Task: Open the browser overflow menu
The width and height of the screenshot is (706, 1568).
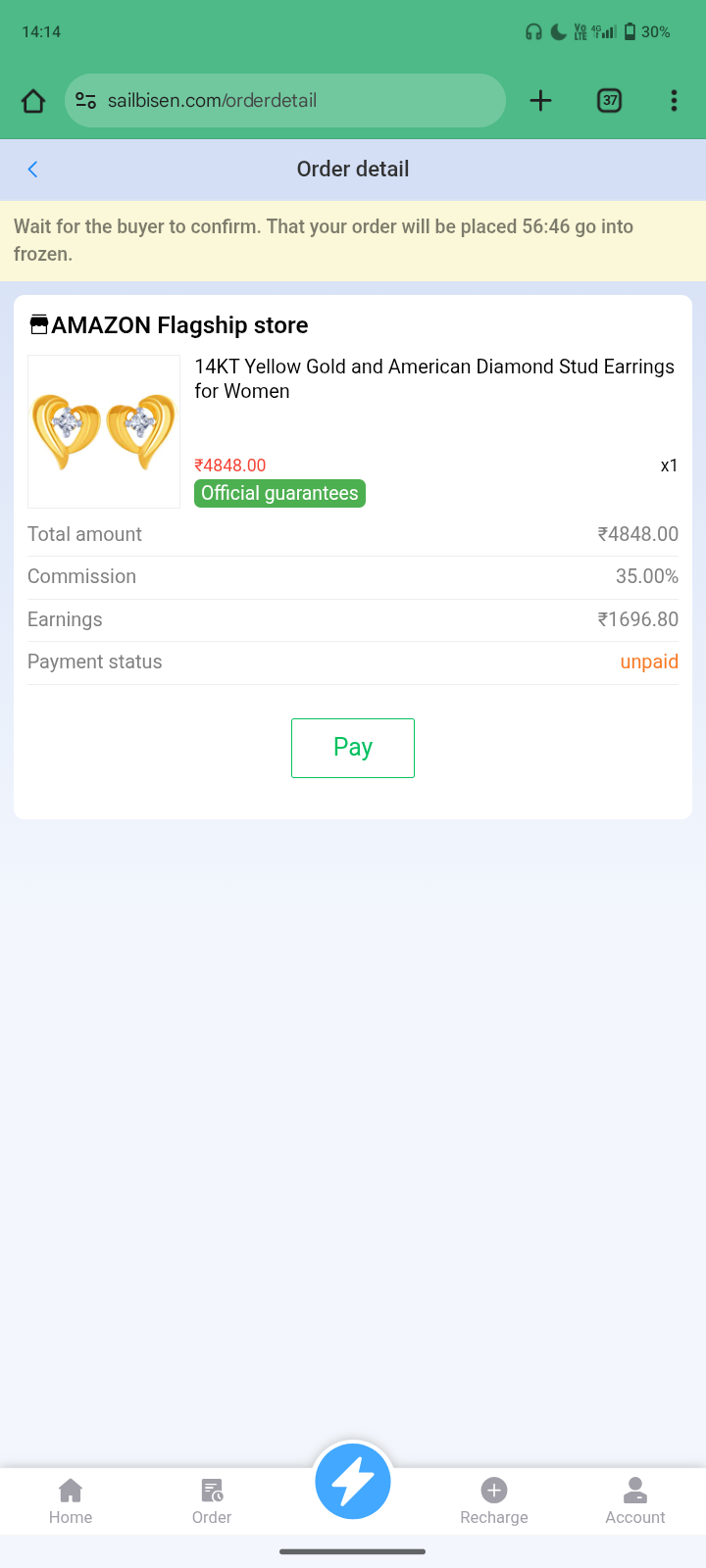Action: pyautogui.click(x=674, y=101)
